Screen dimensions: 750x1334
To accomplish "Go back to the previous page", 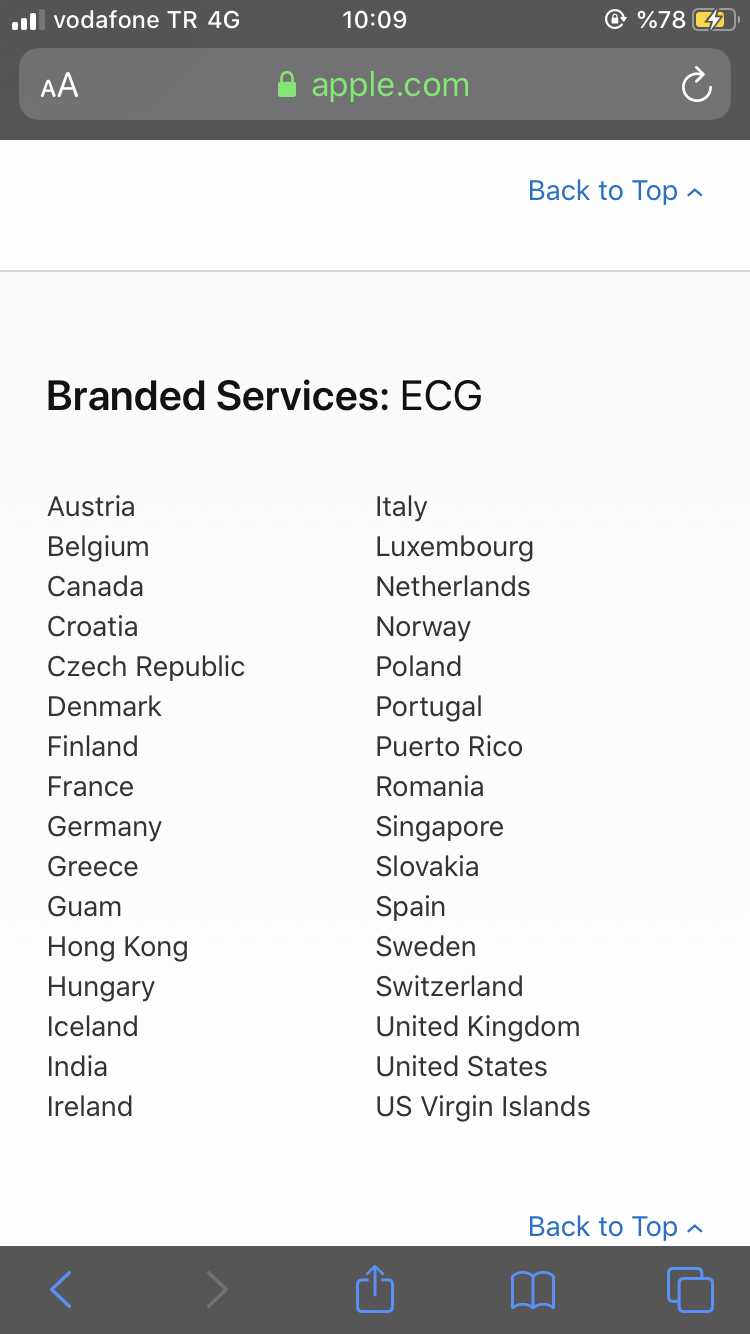I will (61, 1290).
